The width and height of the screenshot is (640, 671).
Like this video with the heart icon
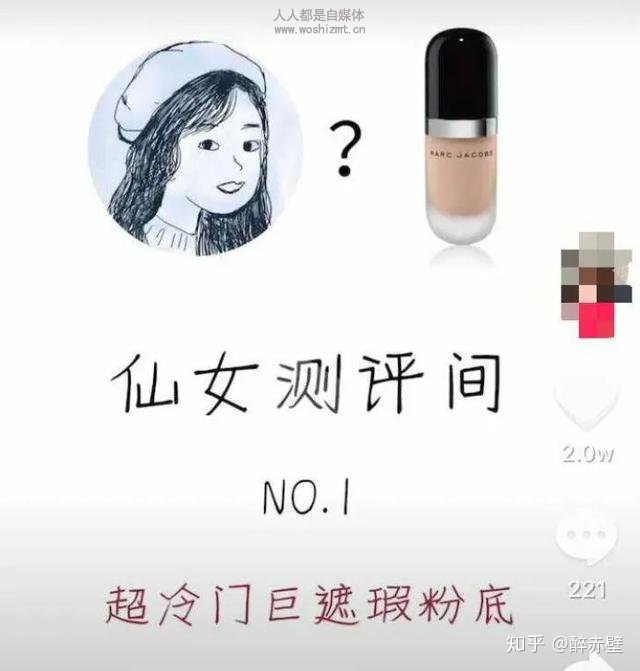[586, 408]
